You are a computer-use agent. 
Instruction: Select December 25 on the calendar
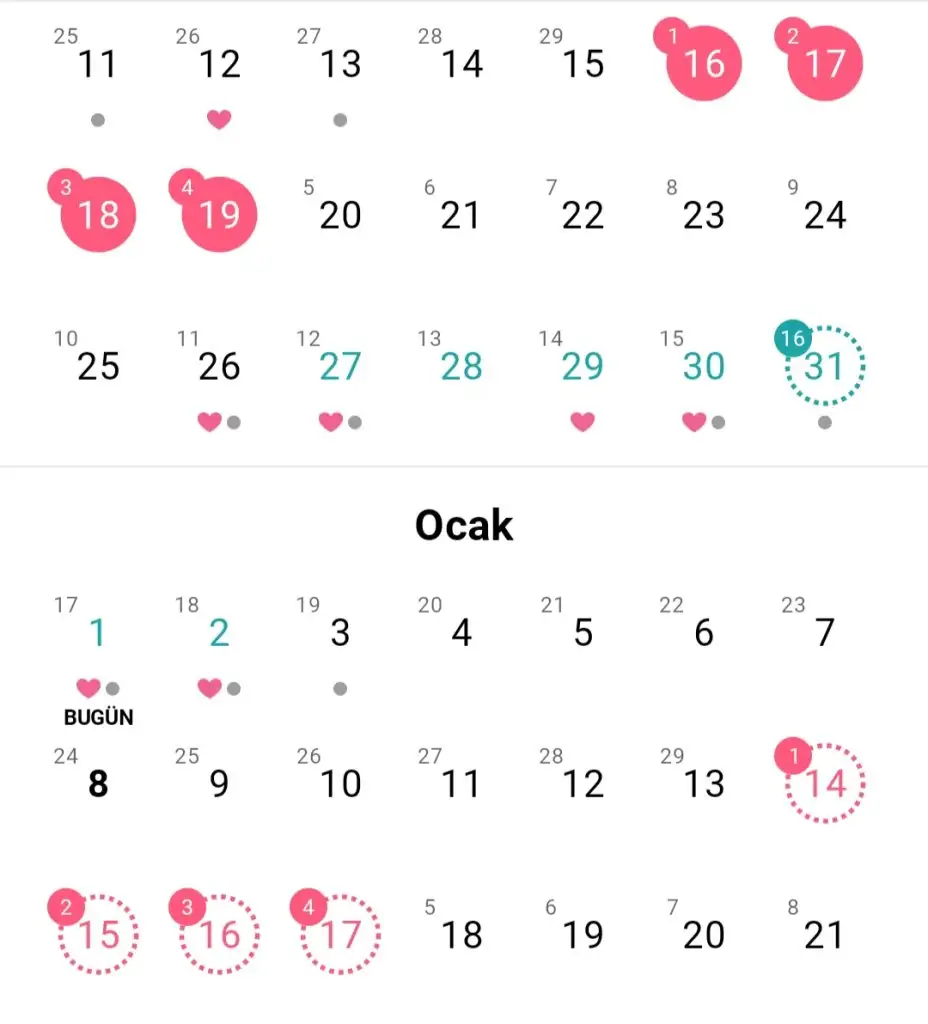click(x=97, y=367)
